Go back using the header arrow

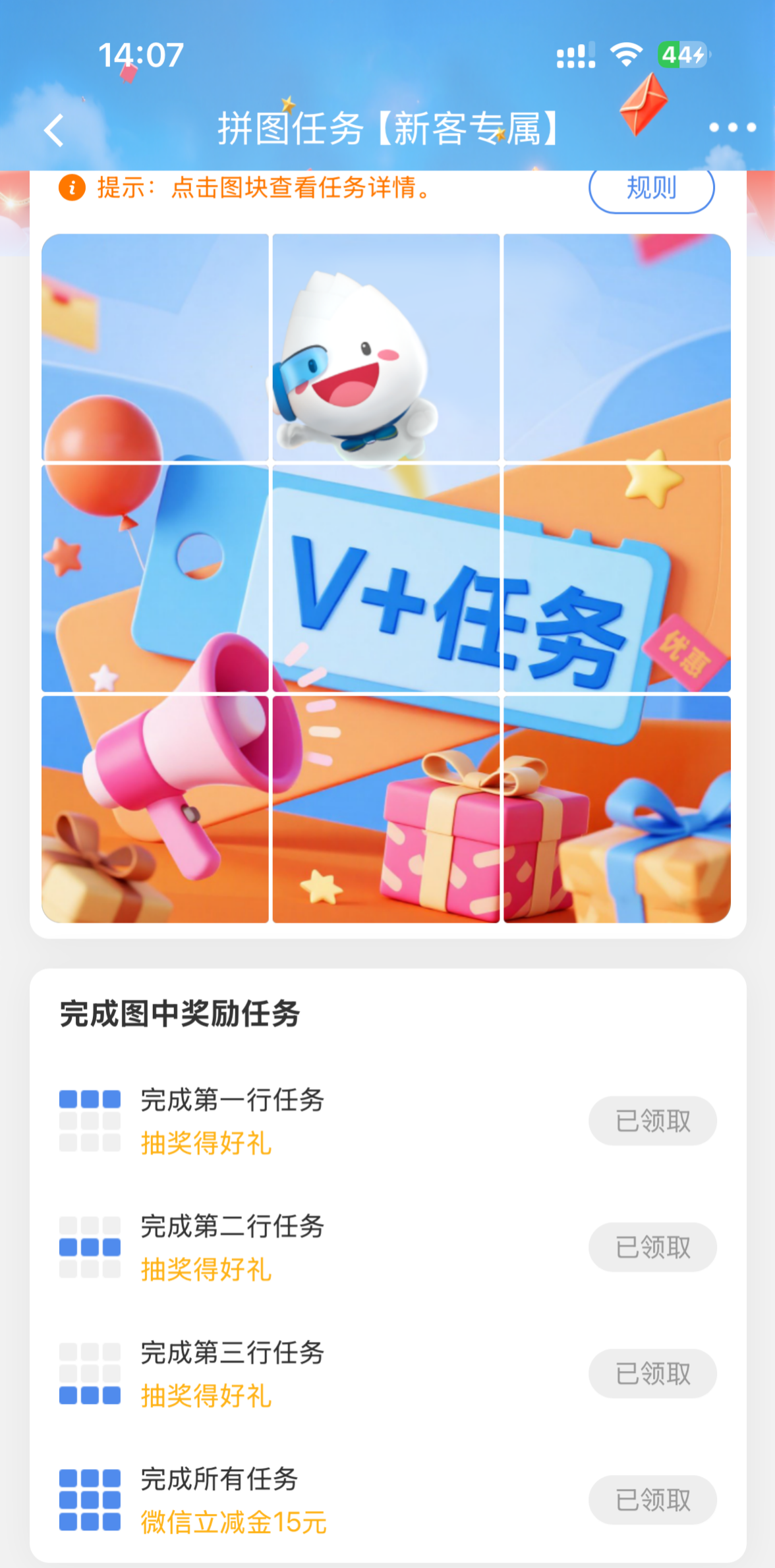[54, 130]
